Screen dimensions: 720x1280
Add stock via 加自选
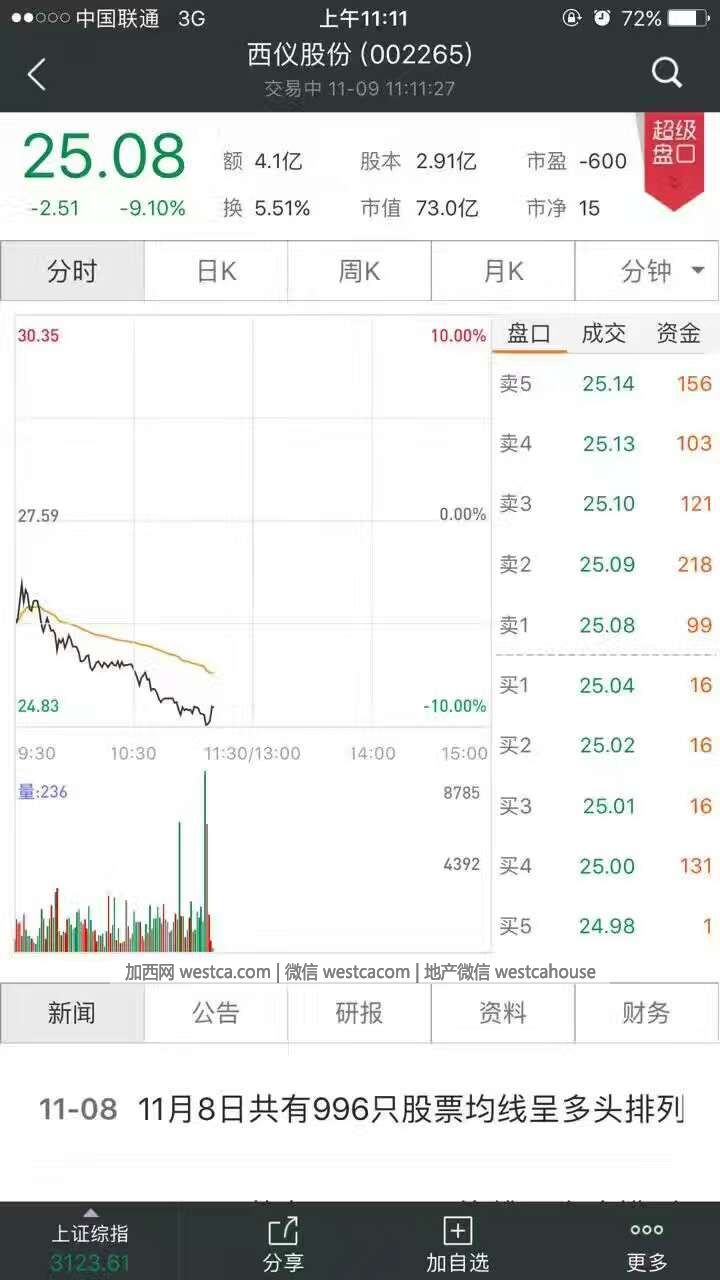pos(458,1243)
